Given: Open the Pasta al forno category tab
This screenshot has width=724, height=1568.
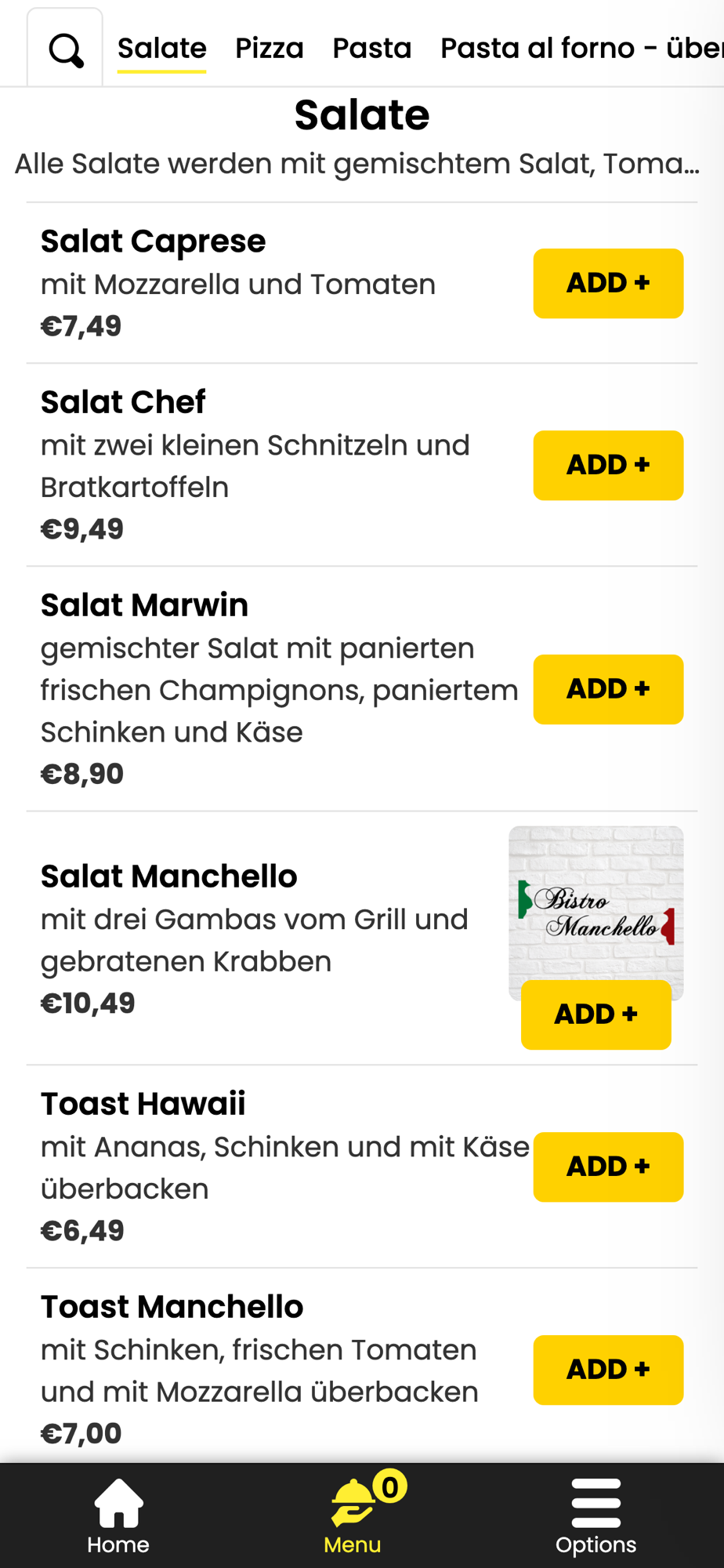Looking at the screenshot, I should coord(580,49).
